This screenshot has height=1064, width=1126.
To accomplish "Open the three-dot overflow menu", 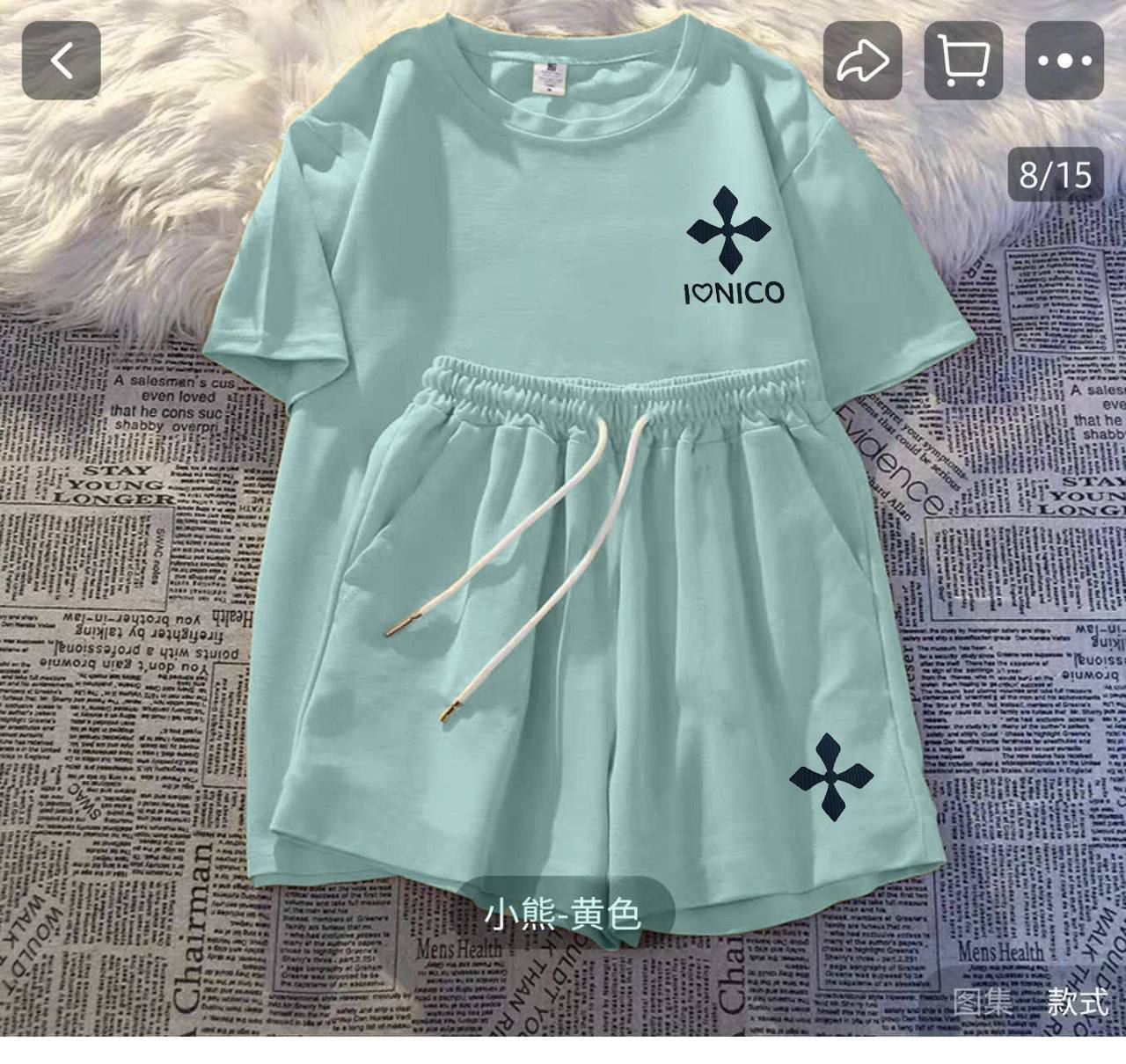I will point(1064,61).
